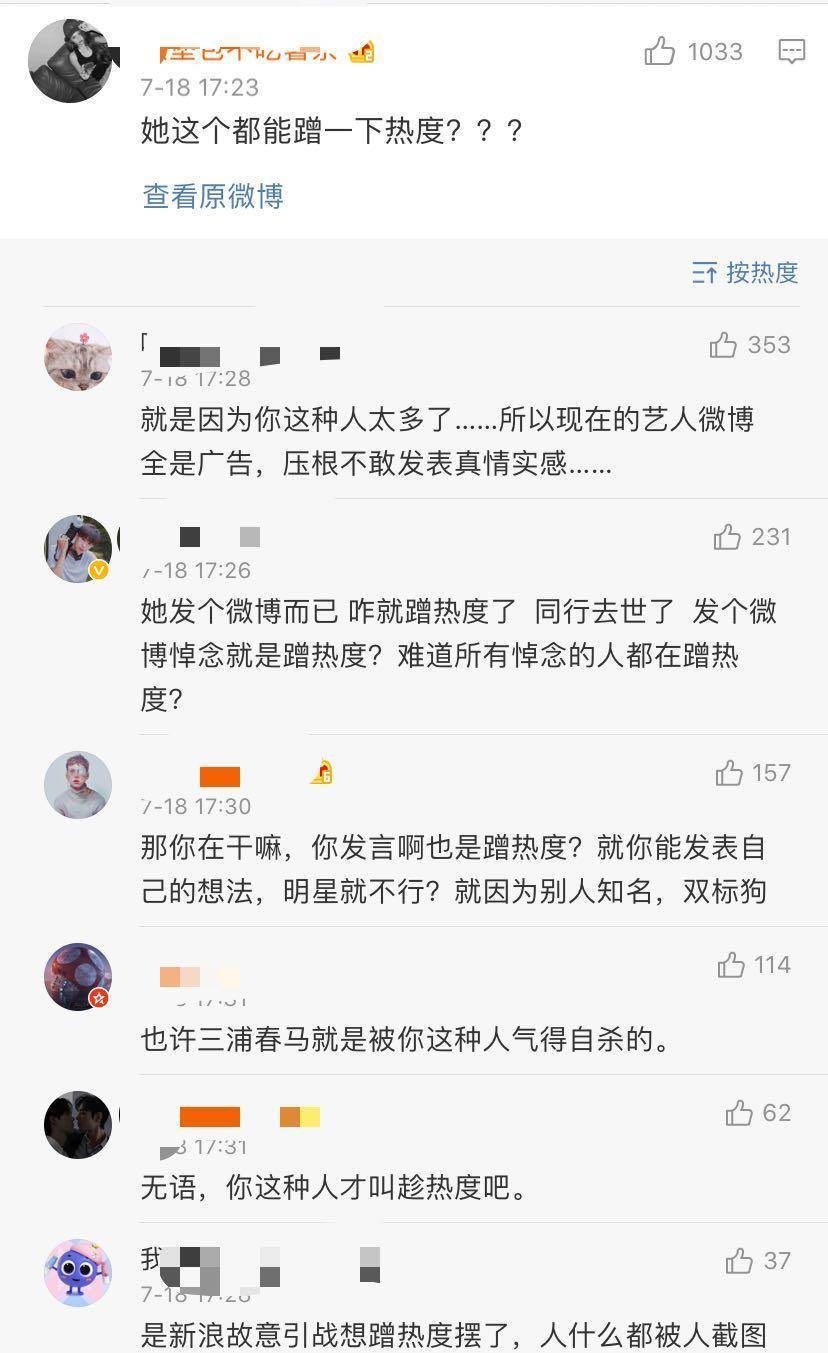Change sorting with 按热度
Image resolution: width=828 pixels, height=1353 pixels.
(745, 272)
